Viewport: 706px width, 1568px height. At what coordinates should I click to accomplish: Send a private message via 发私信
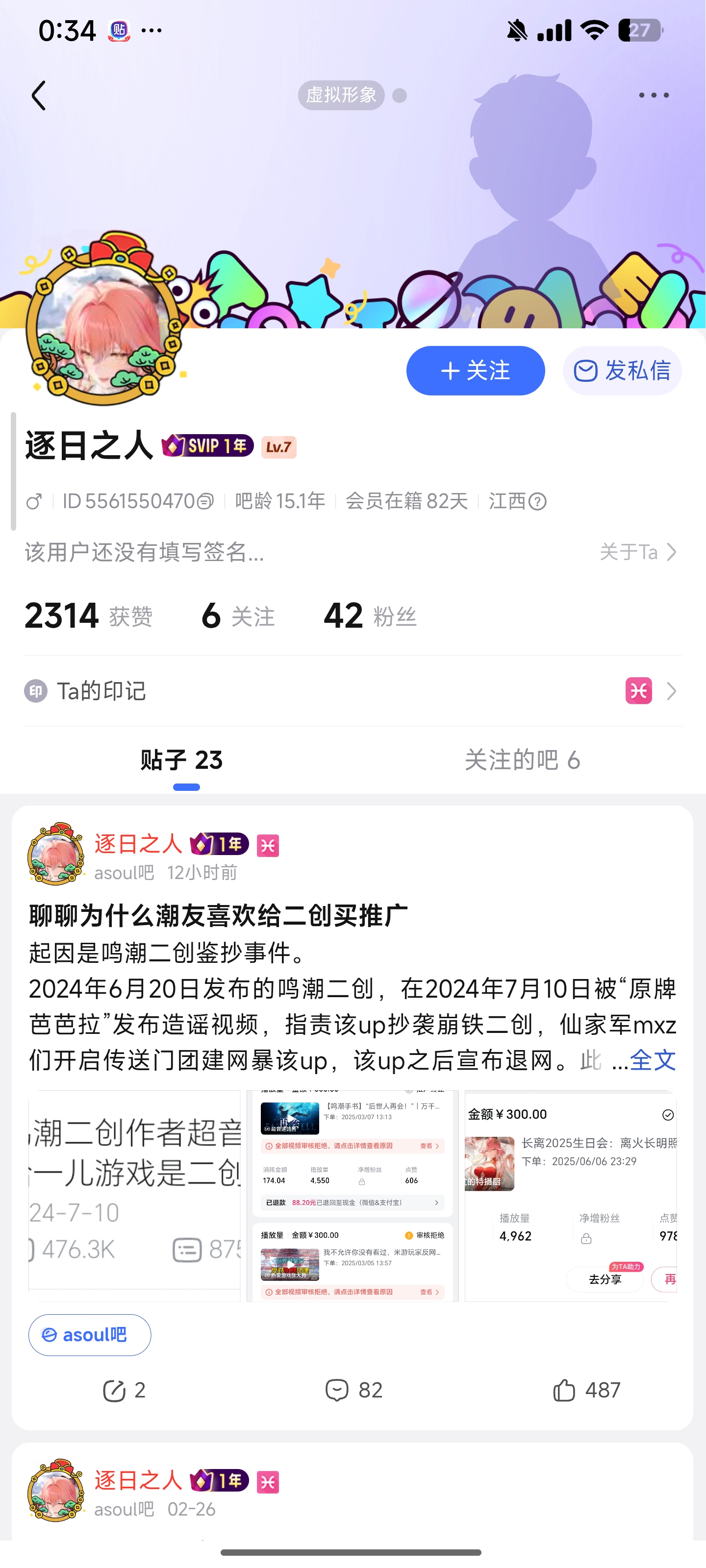point(622,371)
